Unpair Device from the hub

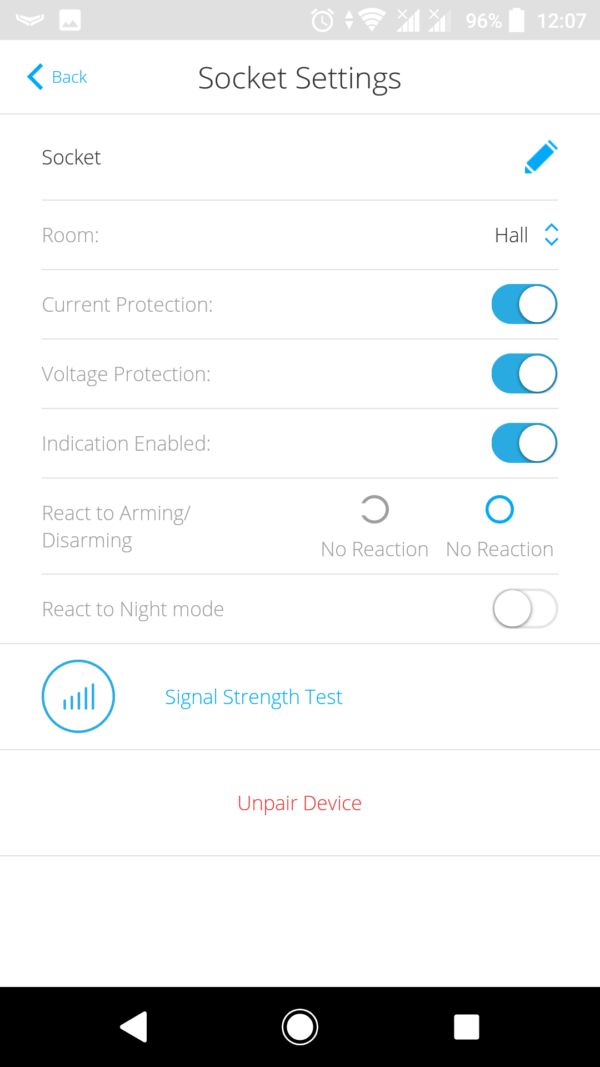[299, 803]
